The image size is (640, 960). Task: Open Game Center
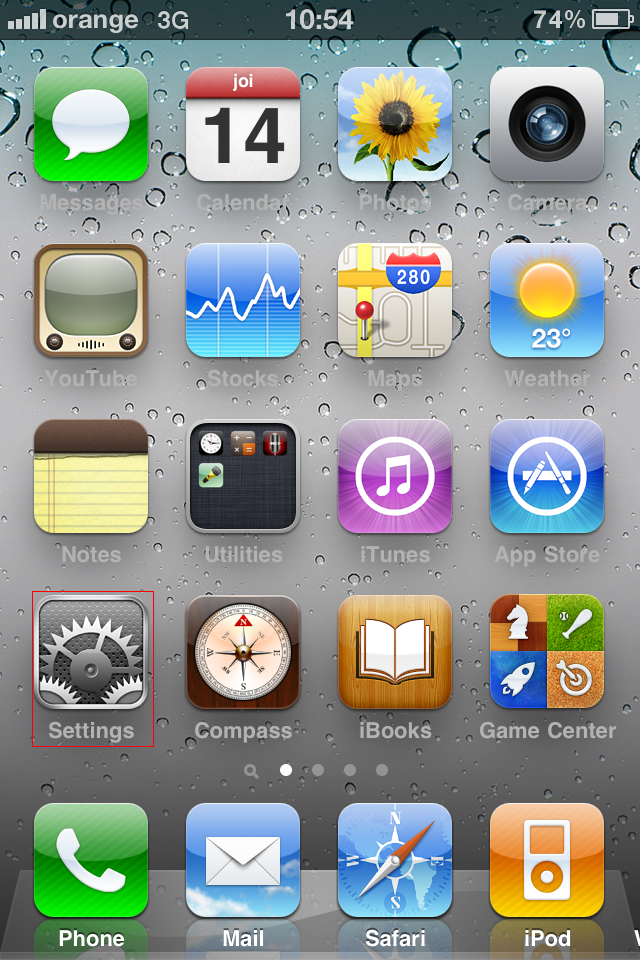click(547, 653)
